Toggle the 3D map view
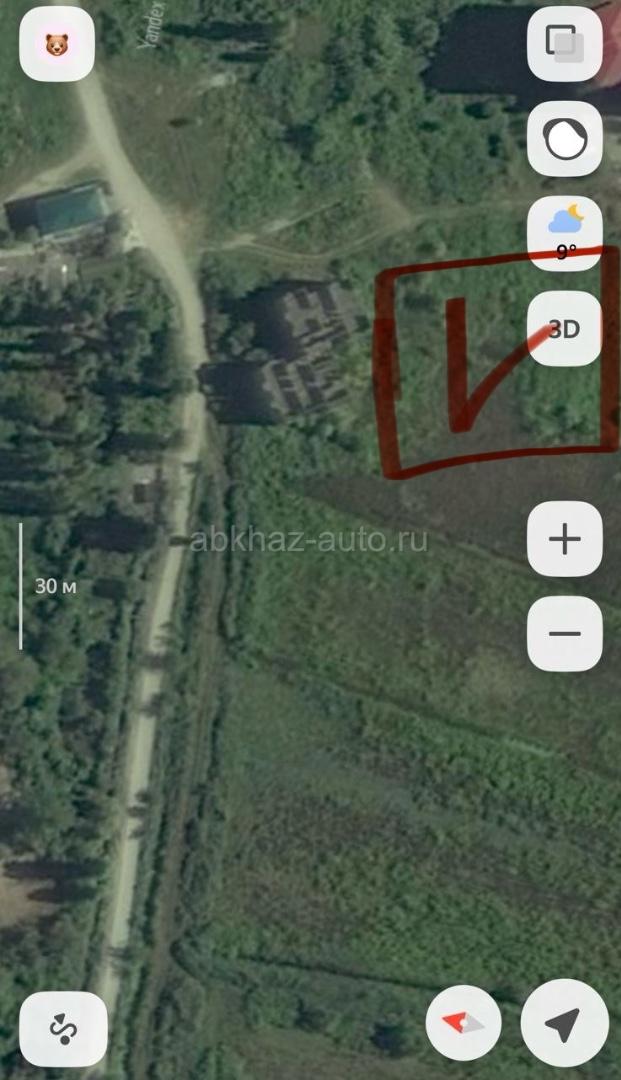The image size is (621, 1080). point(564,329)
